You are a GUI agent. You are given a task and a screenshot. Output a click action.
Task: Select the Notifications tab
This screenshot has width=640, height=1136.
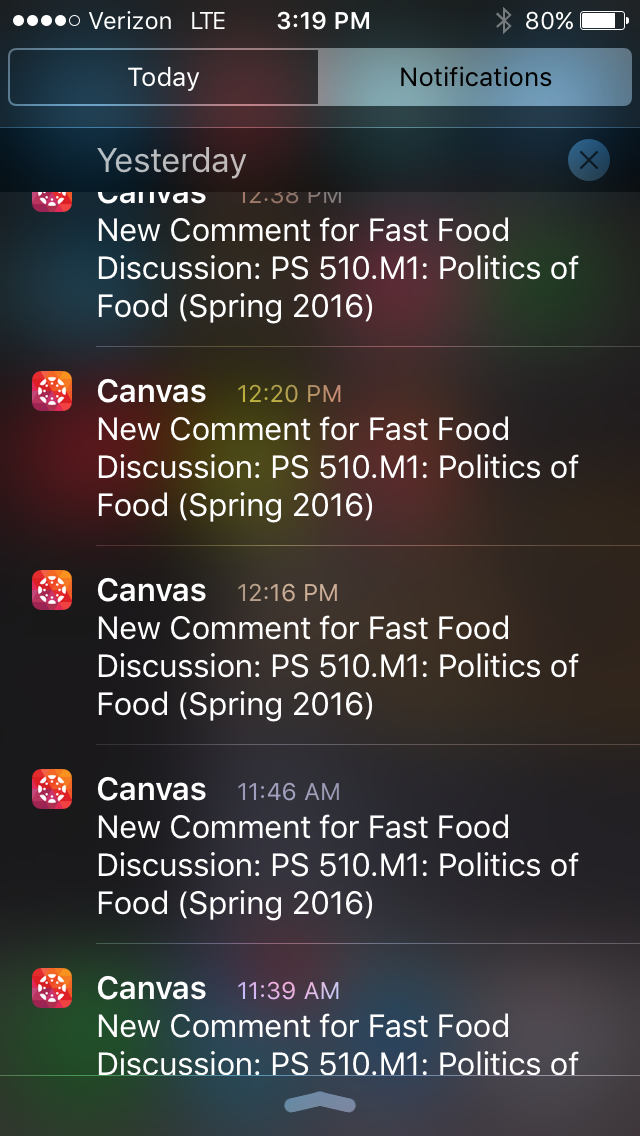pyautogui.click(x=475, y=77)
